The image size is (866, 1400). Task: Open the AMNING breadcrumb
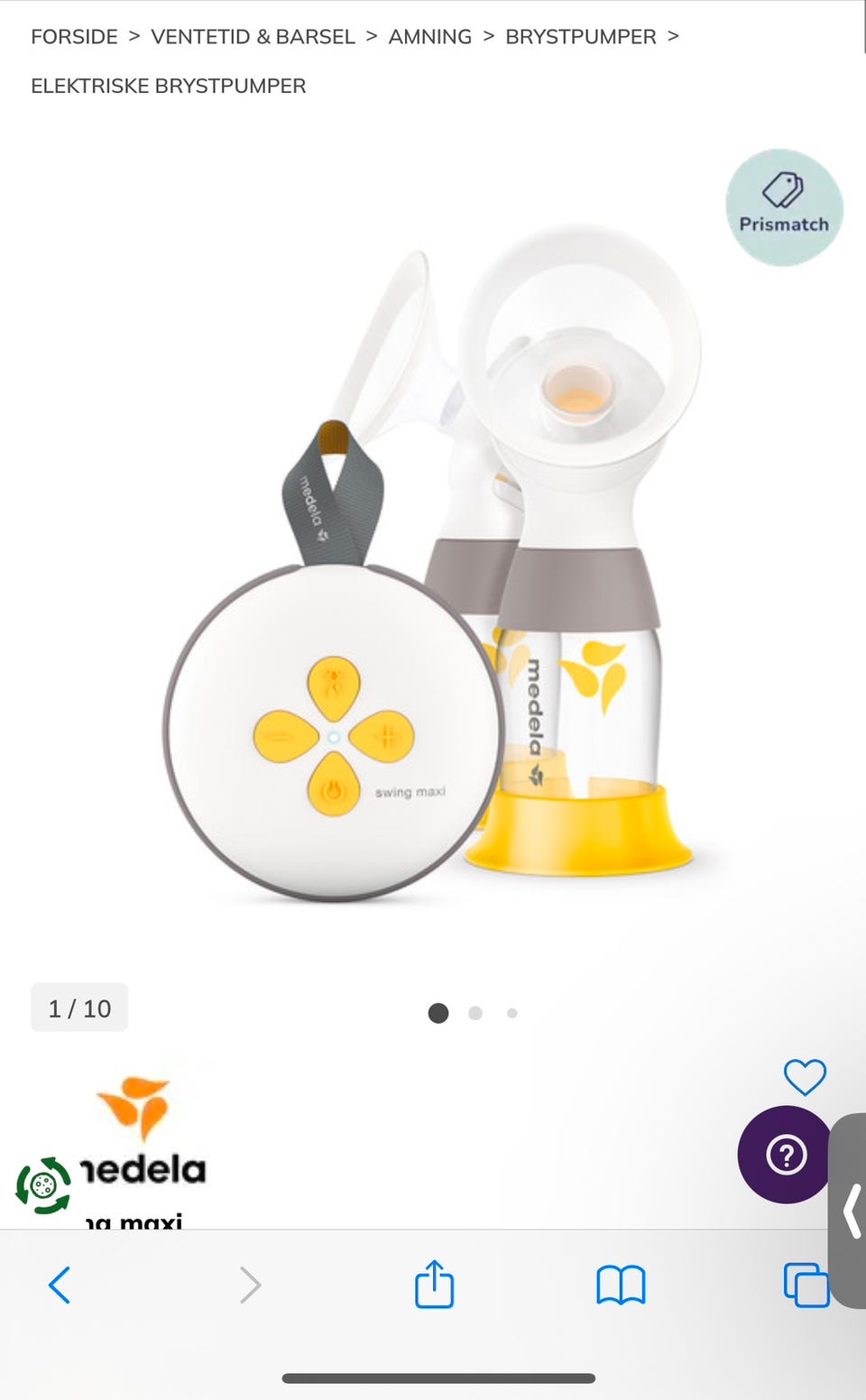click(429, 37)
